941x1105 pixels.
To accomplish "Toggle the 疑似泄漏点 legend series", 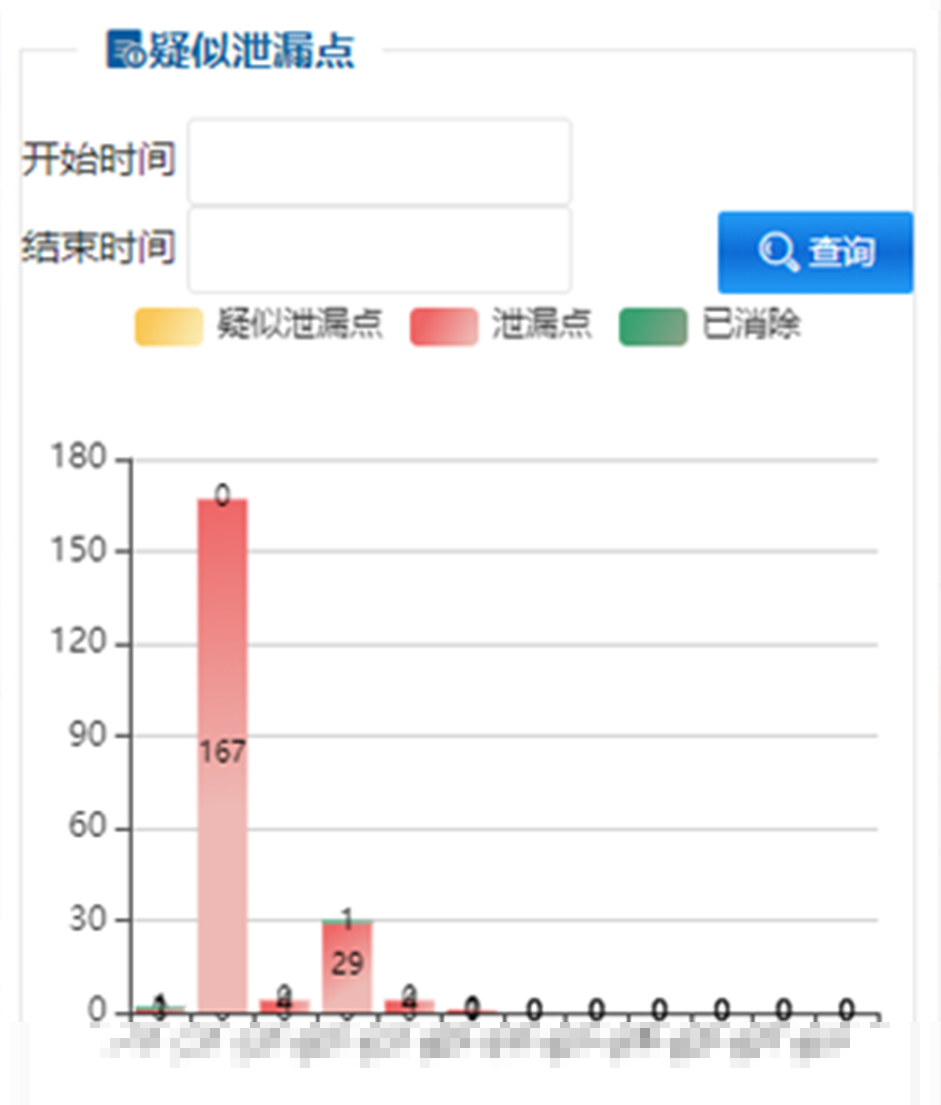I will tap(259, 326).
